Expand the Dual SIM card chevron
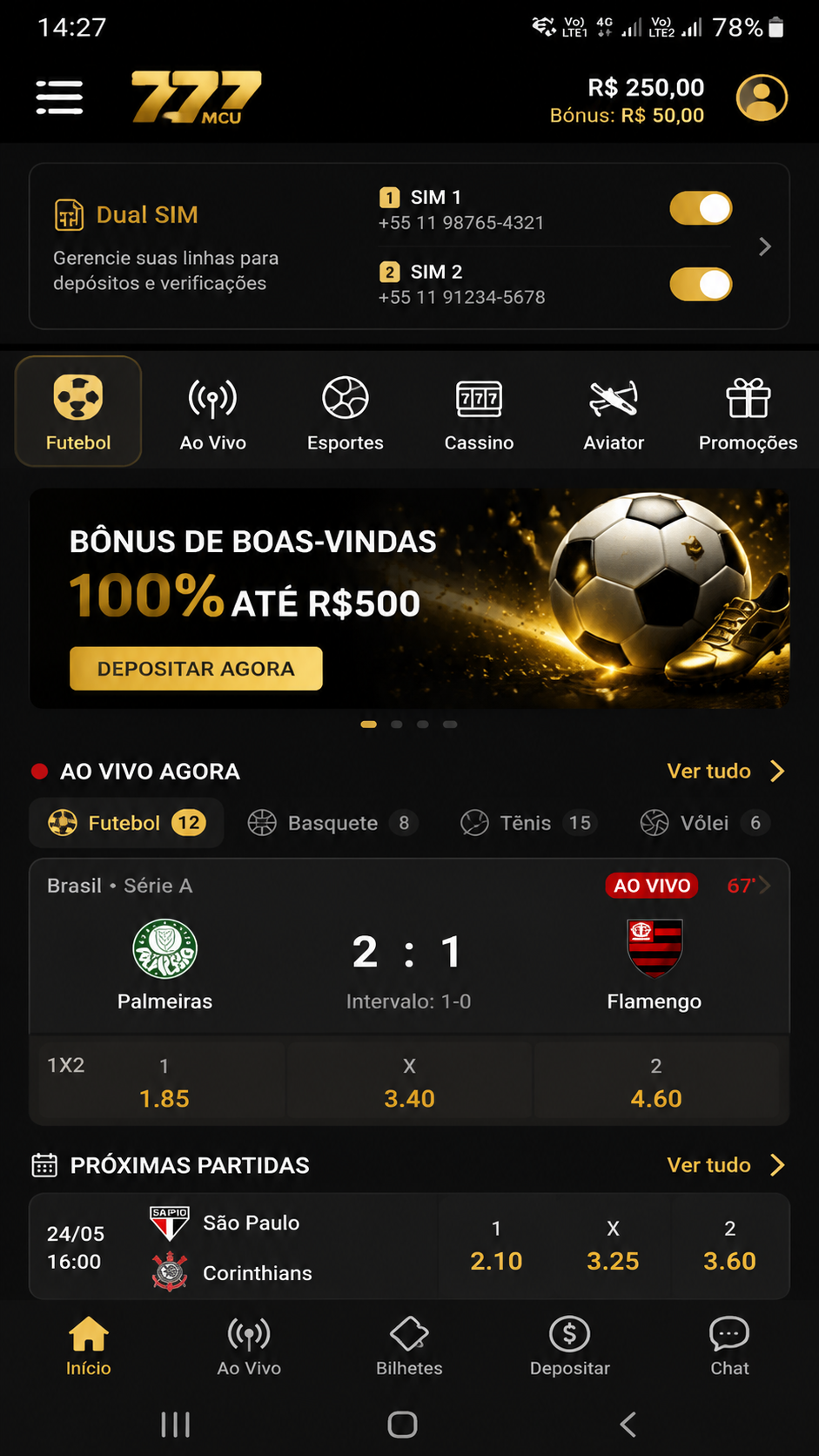Screen dimensions: 819x1456 [x=765, y=246]
